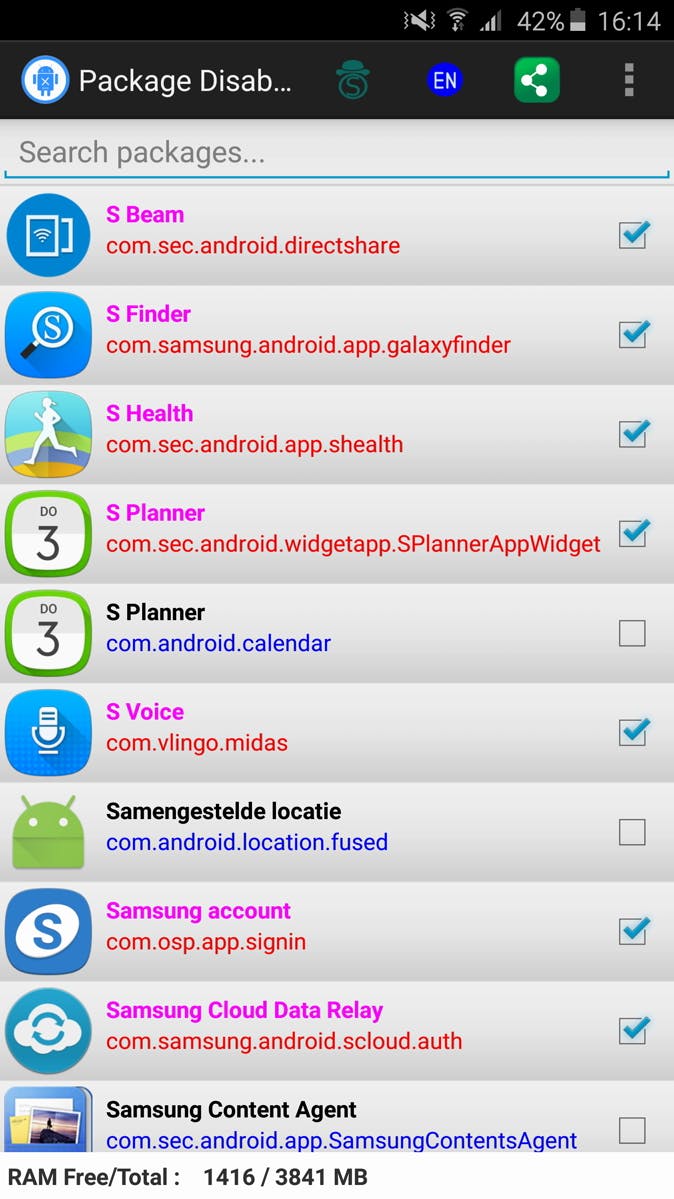The width and height of the screenshot is (674, 1199).
Task: Tap the green share icon
Action: tap(536, 80)
